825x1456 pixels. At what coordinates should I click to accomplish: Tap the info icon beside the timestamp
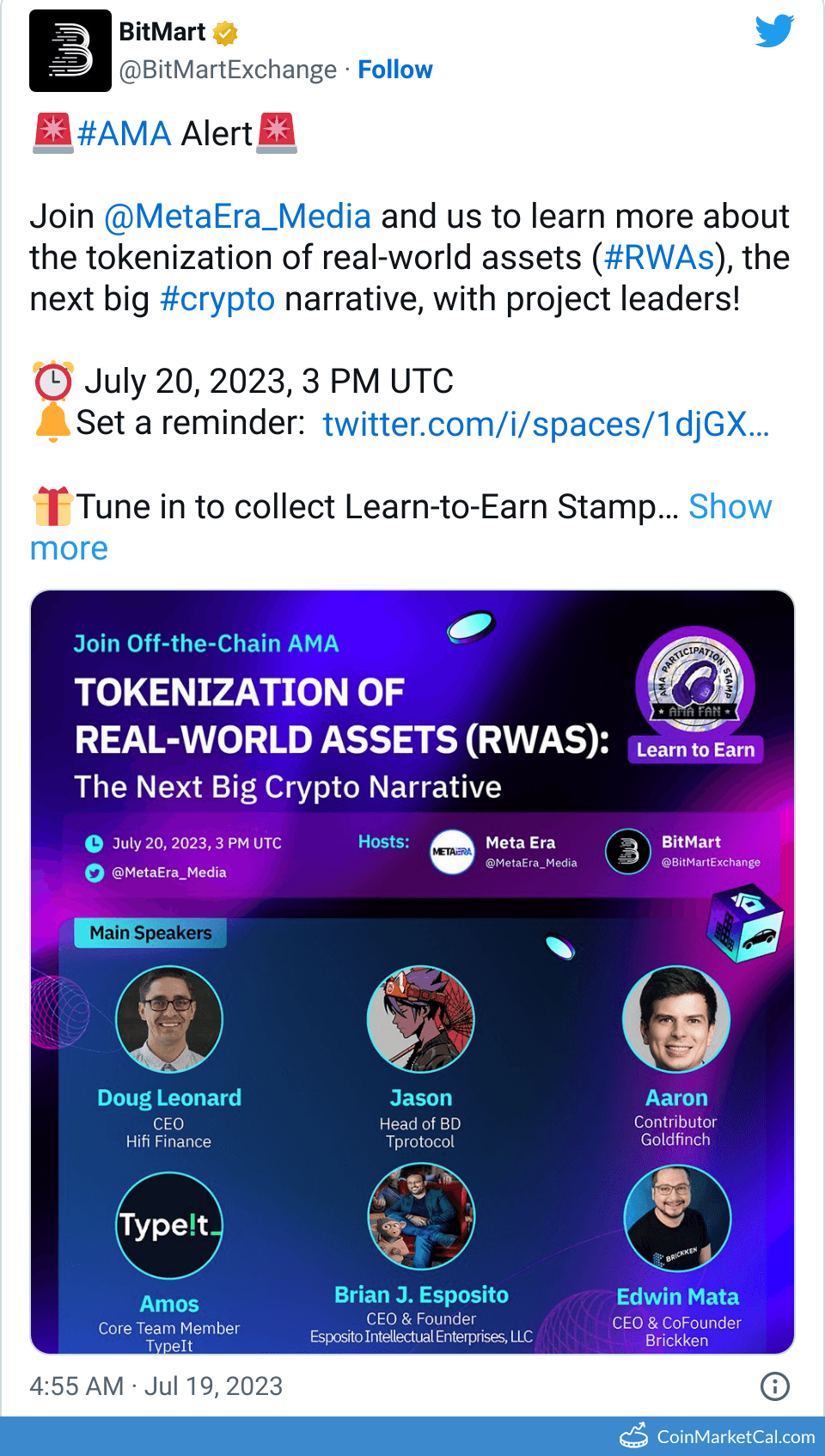(x=774, y=1386)
